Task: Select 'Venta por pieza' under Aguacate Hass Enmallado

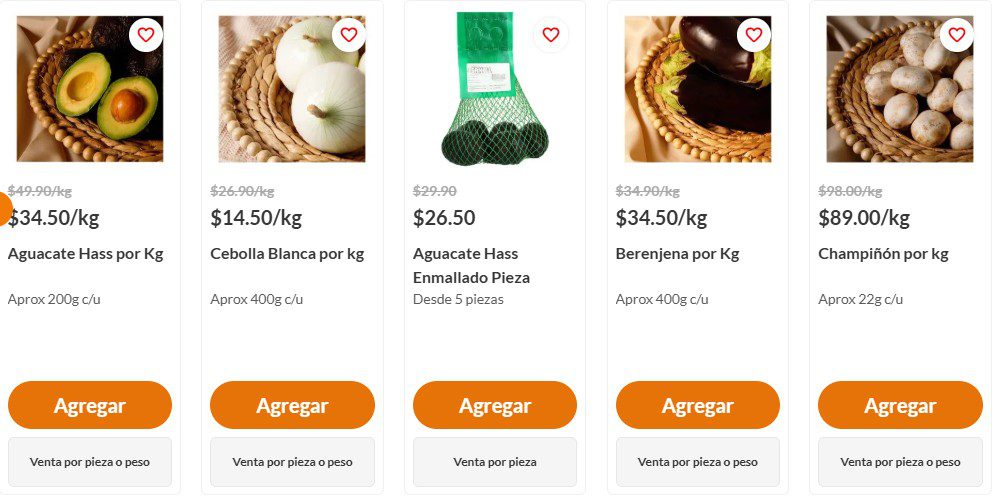Action: click(x=495, y=462)
